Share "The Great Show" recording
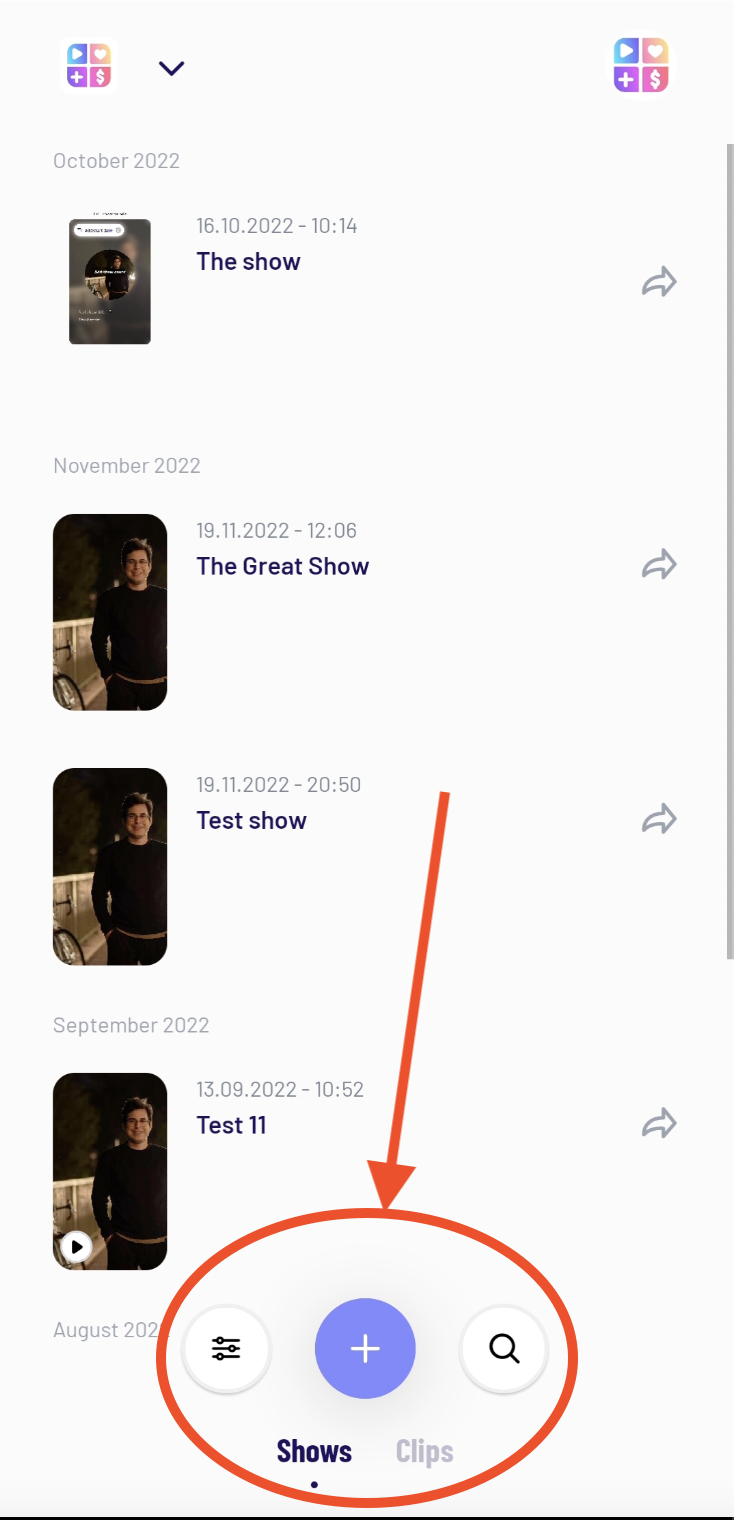The image size is (734, 1520). pos(659,566)
